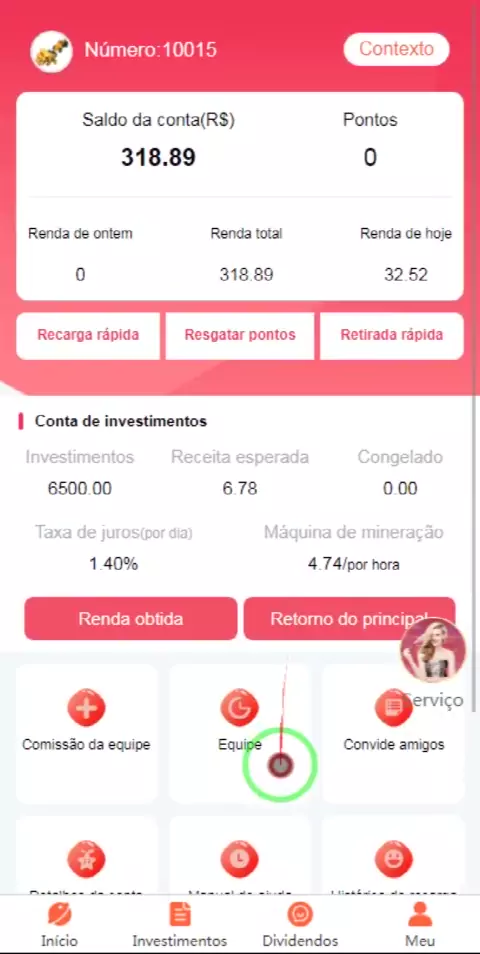The height and width of the screenshot is (954, 480).
Task: Tap the Contexto button
Action: tap(396, 49)
